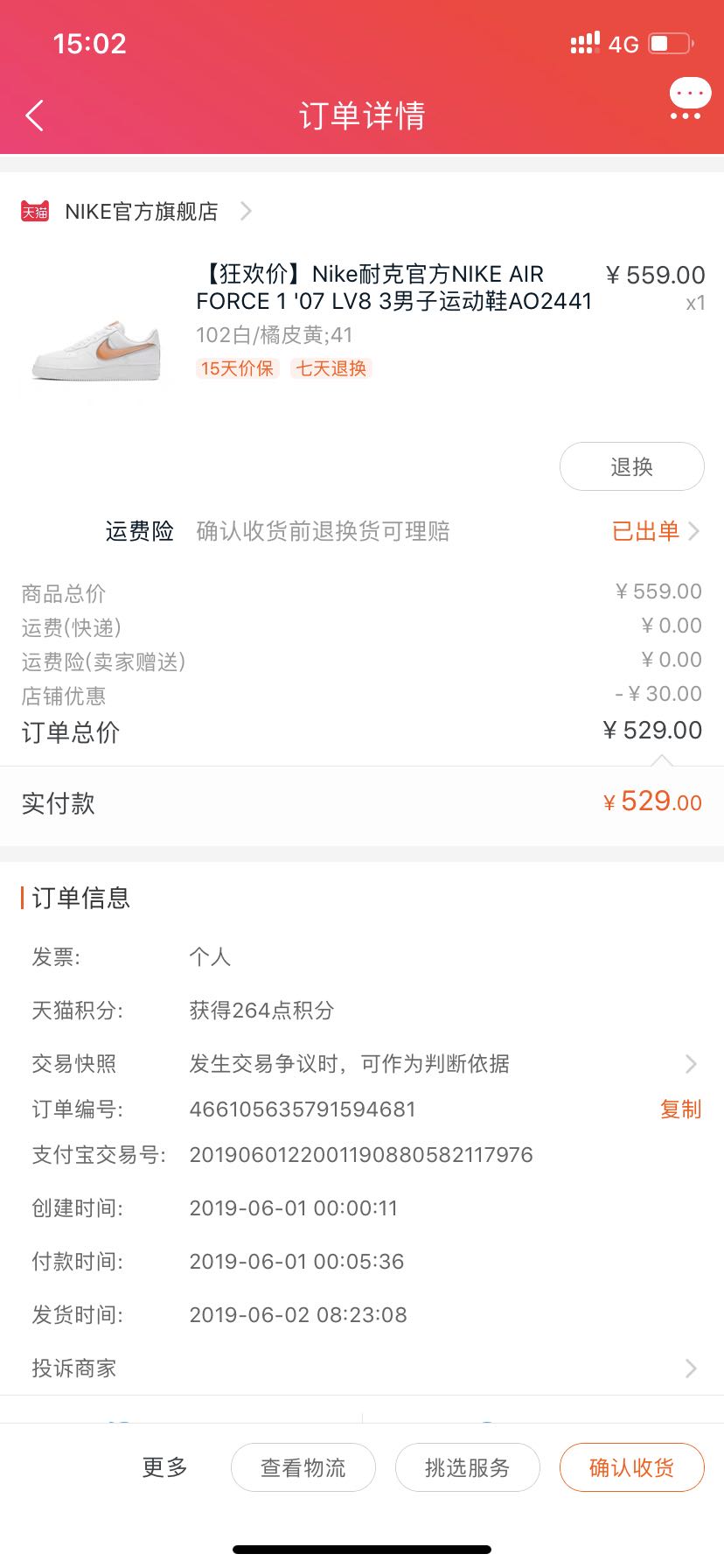This screenshot has width=724, height=1568.
Task: Select 挑选服务 button
Action: coord(467,1467)
